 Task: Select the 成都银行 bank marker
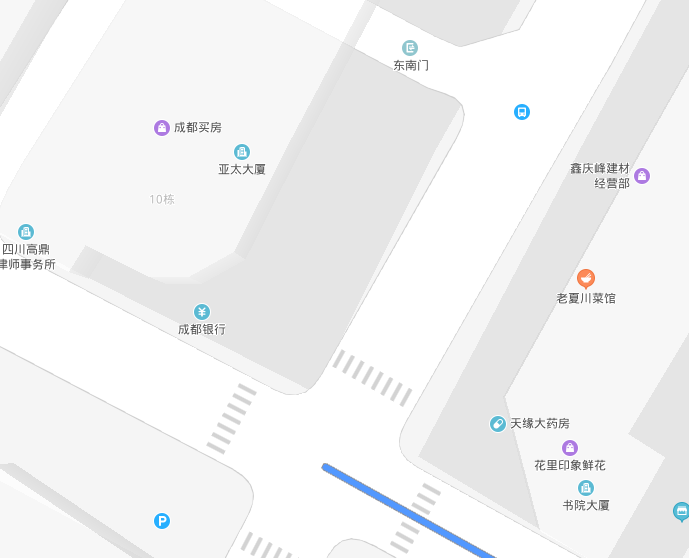tap(202, 312)
